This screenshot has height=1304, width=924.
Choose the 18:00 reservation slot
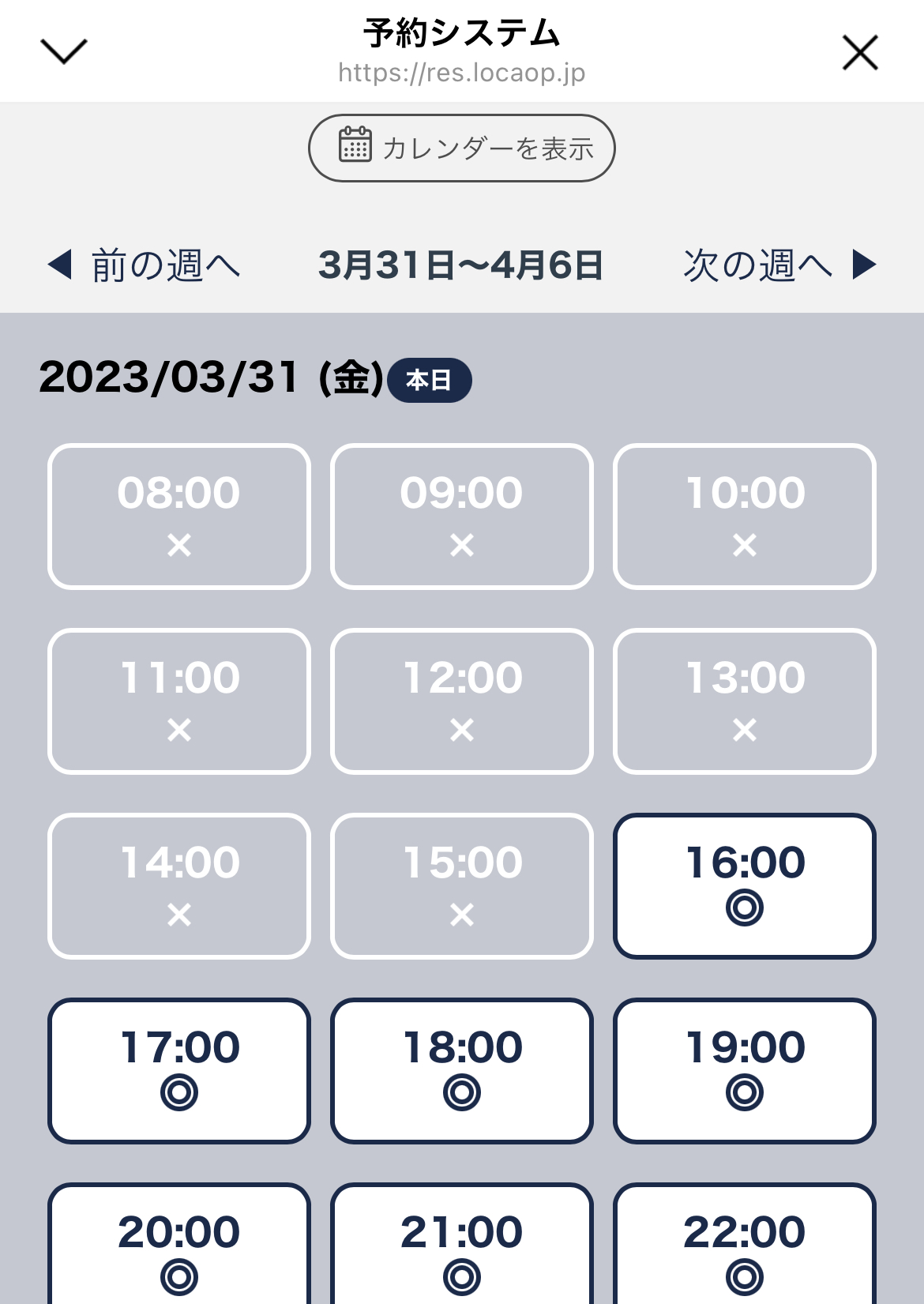click(x=462, y=1070)
